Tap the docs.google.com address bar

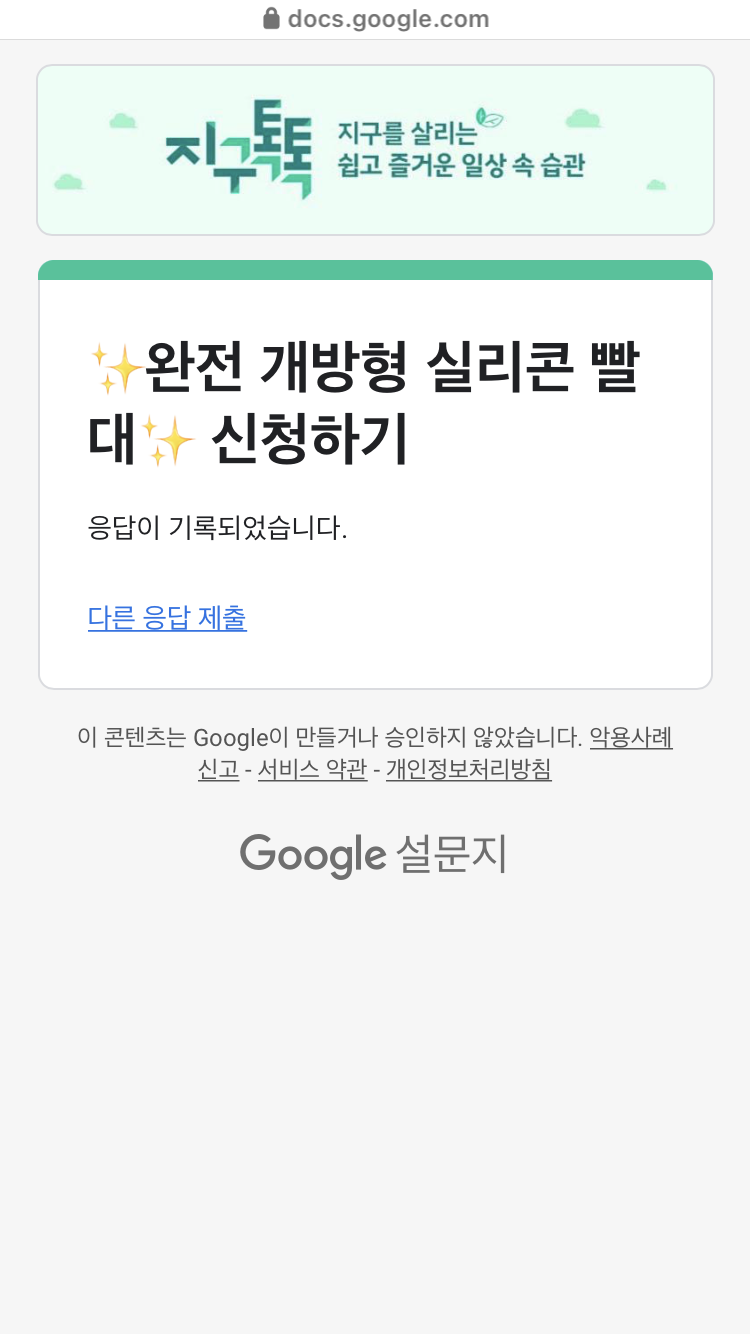(375, 19)
